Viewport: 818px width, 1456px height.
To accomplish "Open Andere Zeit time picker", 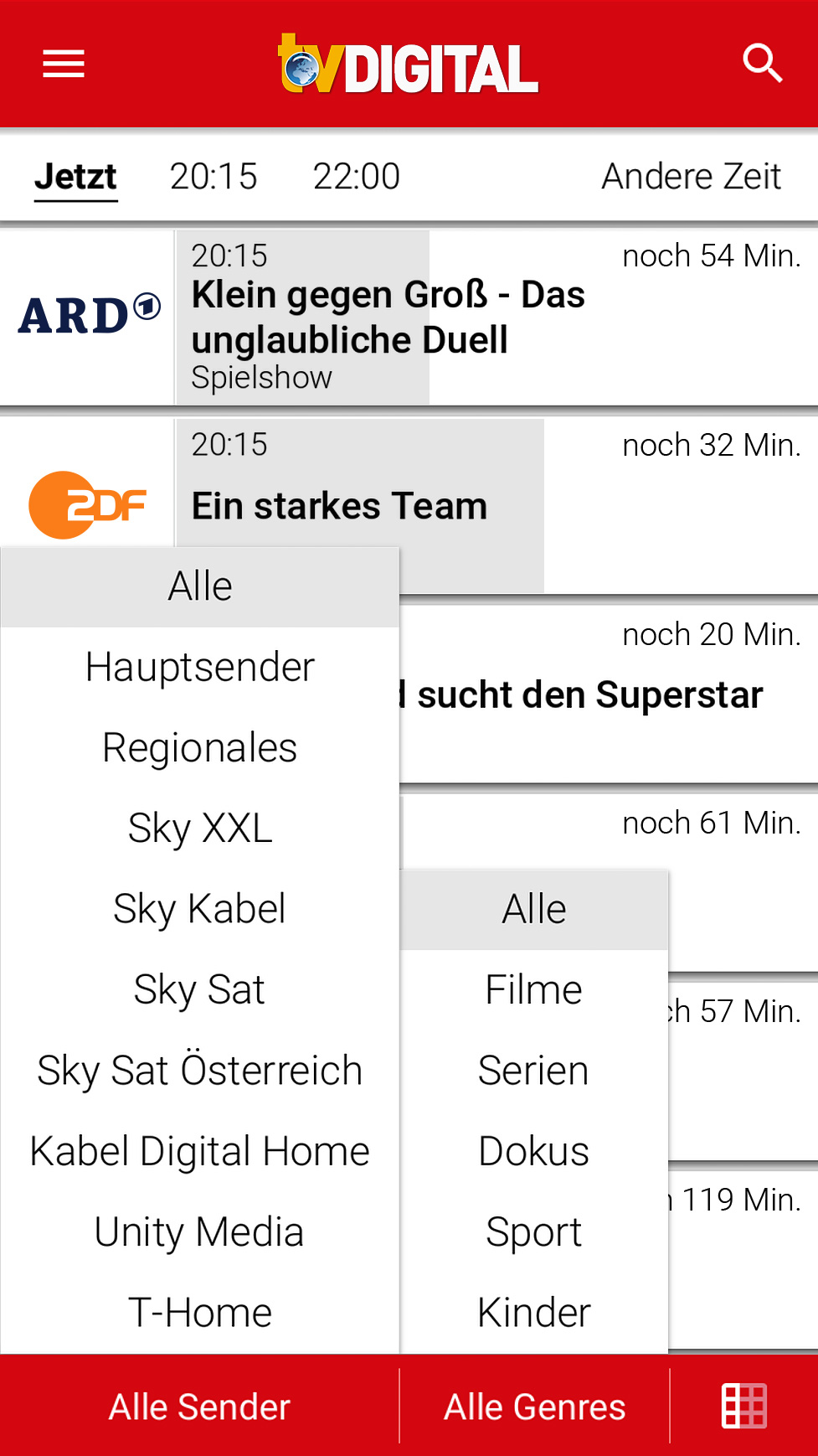I will pos(691,176).
